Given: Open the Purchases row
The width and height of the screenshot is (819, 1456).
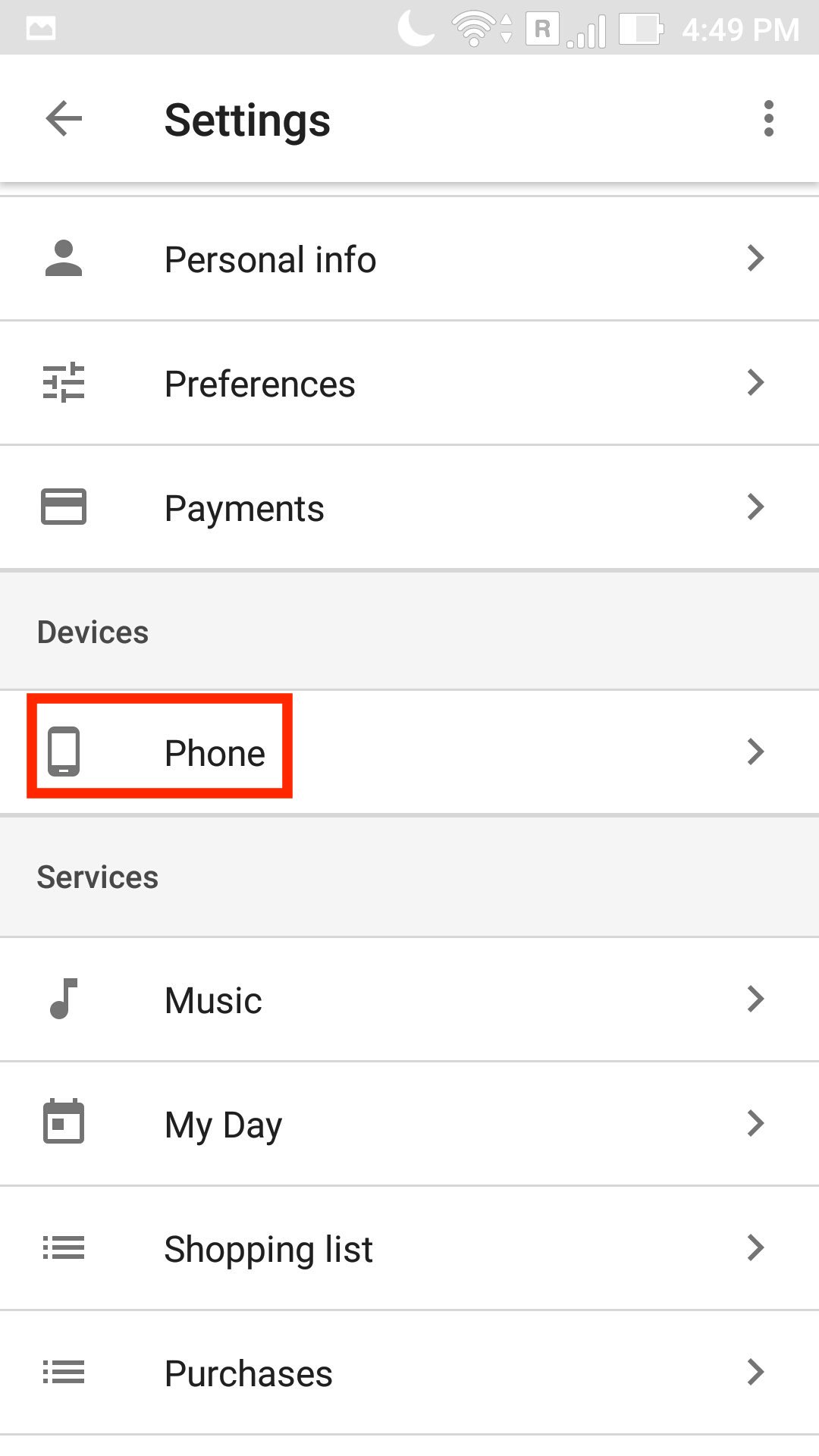Looking at the screenshot, I should [x=409, y=1373].
